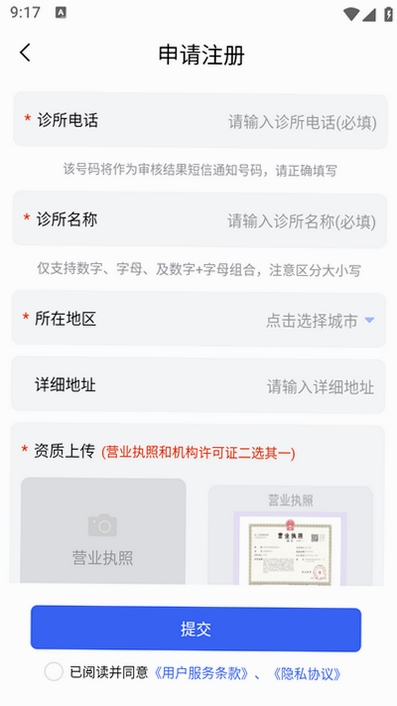The height and width of the screenshot is (706, 397).
Task: Check the 已阅读并同意 agreement circle
Action: pos(54,671)
